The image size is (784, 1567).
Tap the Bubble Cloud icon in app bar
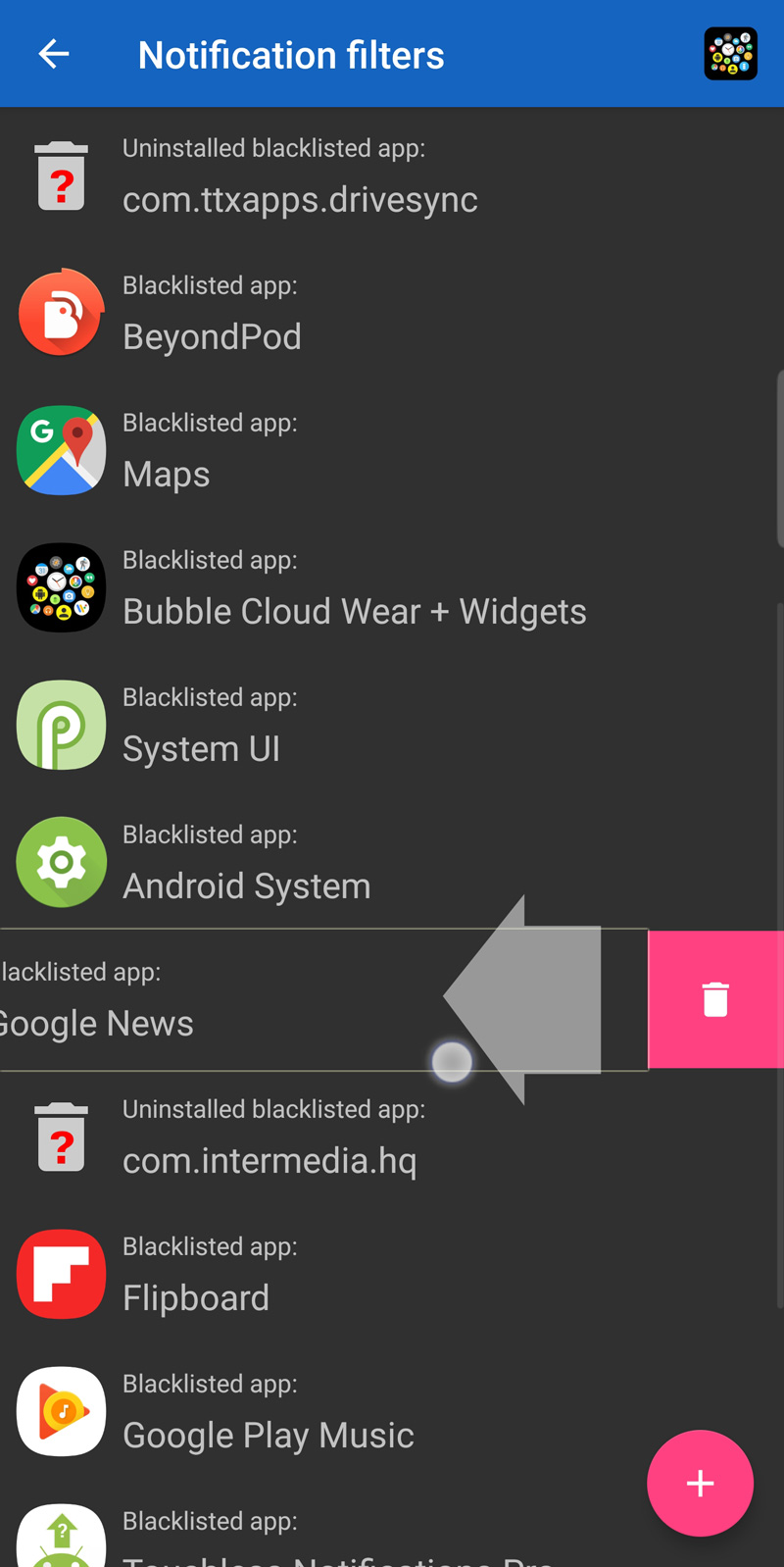[730, 54]
